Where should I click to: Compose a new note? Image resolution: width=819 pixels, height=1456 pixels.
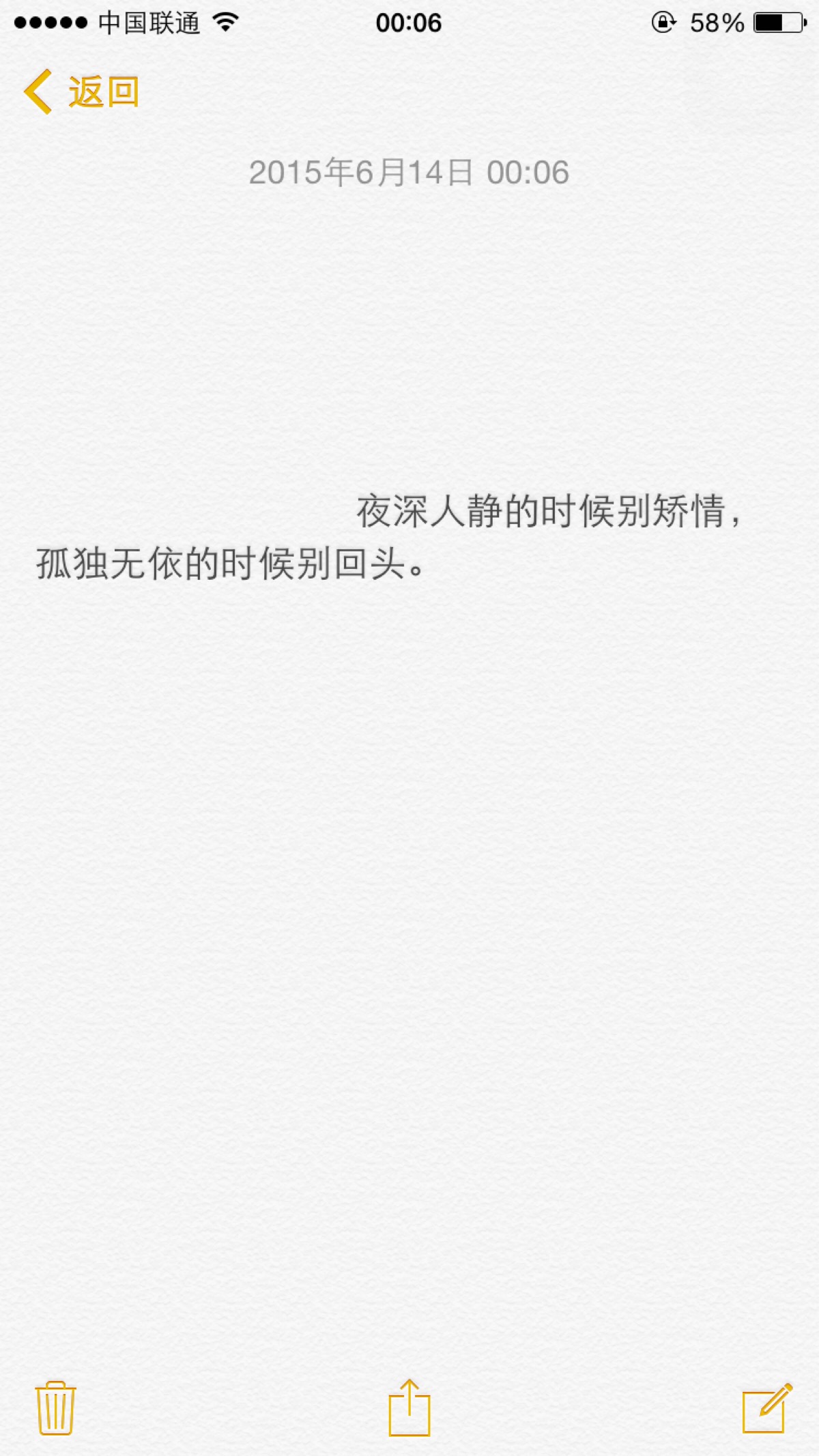tap(767, 1408)
